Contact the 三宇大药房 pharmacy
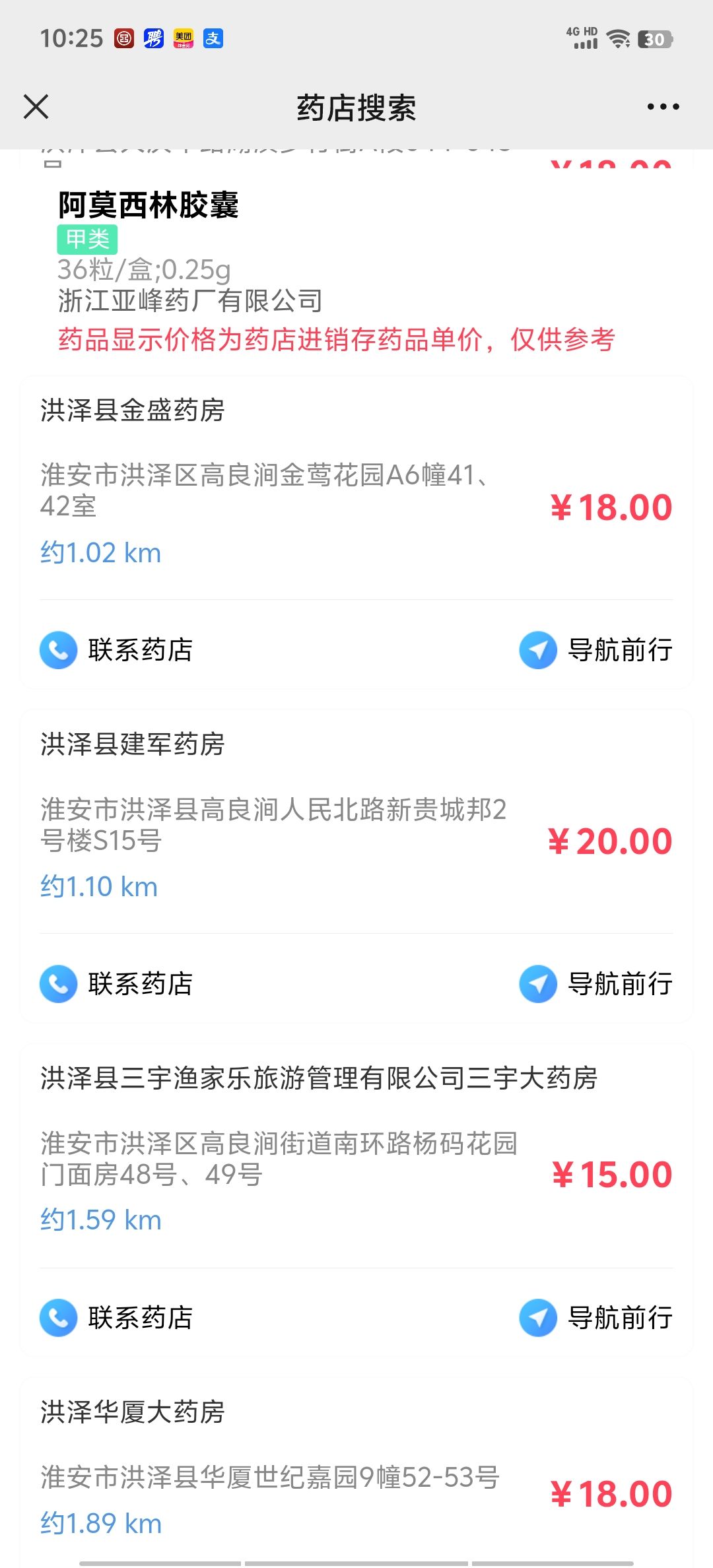Screen dimensions: 713x1568 click(x=116, y=1318)
